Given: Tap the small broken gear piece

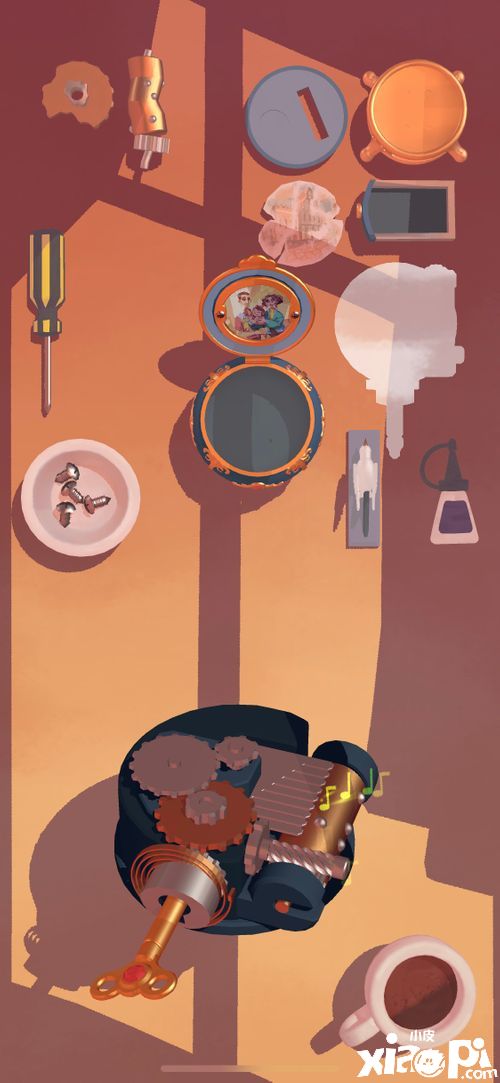Looking at the screenshot, I should tap(77, 92).
